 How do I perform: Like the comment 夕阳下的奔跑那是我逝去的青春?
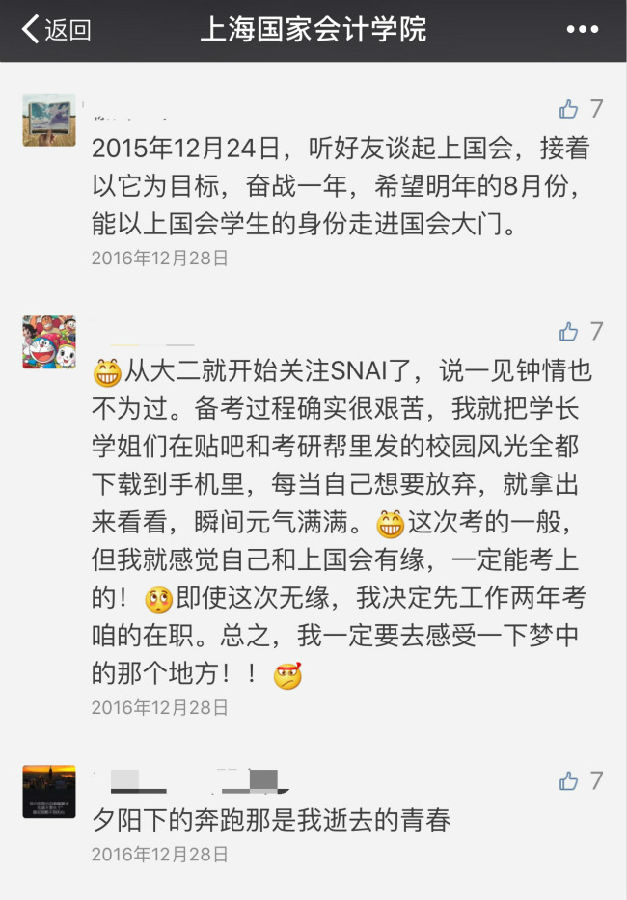570,781
